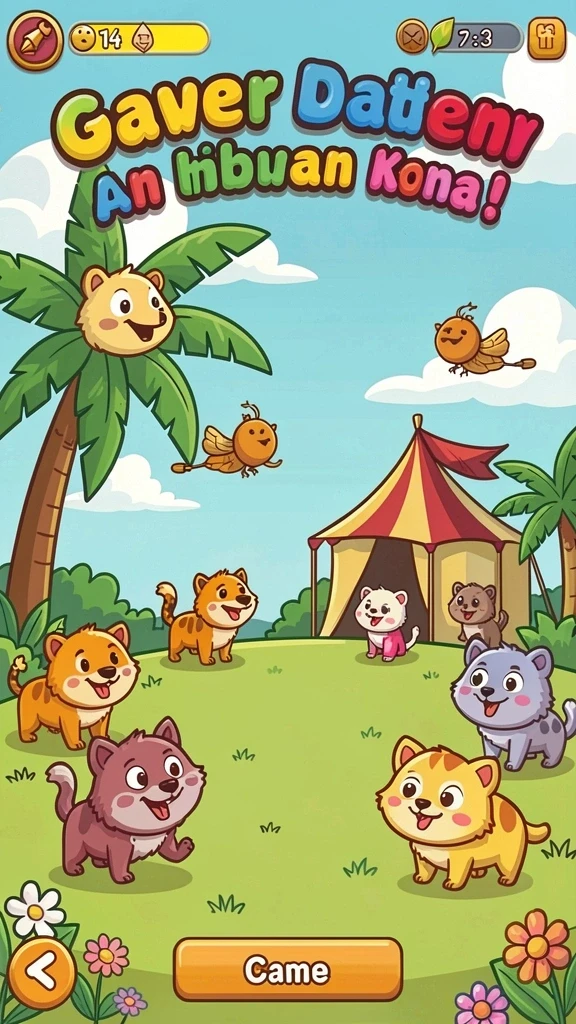Open the round red icon beside the 14 counter
Screen dimensions: 576x1024
[35, 40]
